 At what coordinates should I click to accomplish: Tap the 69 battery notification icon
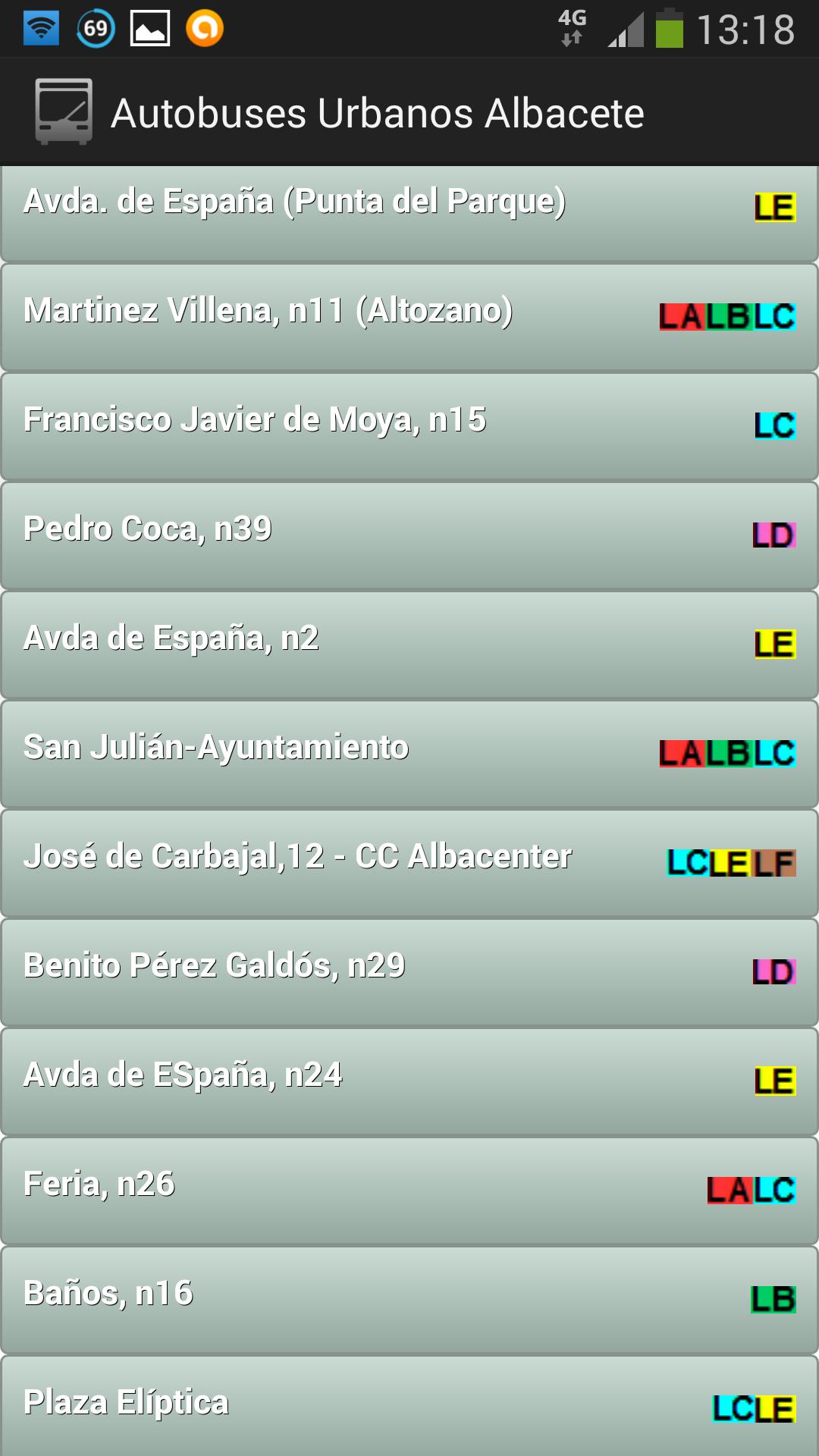[94, 28]
